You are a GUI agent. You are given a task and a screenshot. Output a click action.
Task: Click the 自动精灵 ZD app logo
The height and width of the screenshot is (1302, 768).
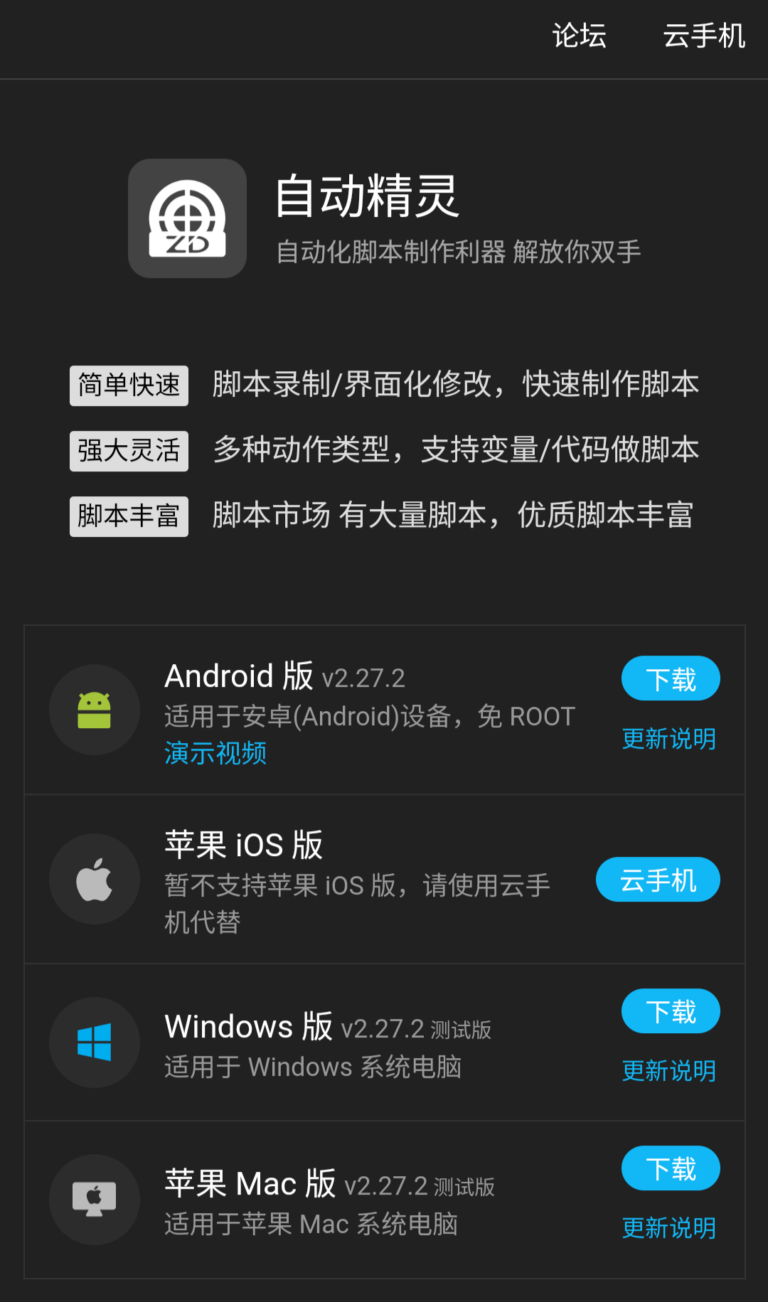pos(187,218)
